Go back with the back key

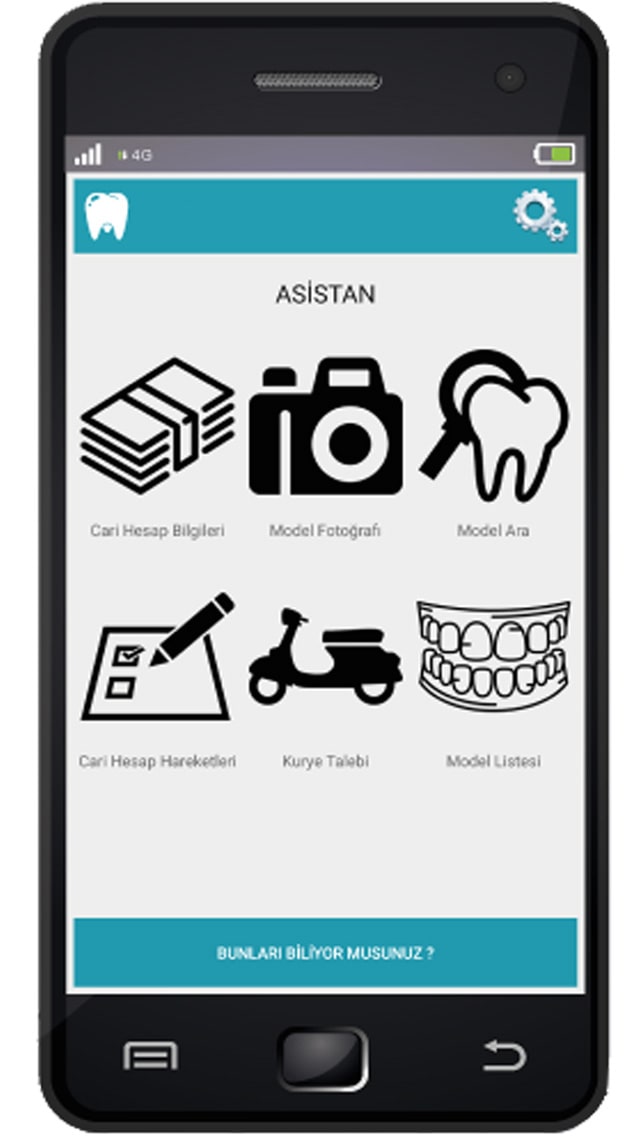point(503,1055)
